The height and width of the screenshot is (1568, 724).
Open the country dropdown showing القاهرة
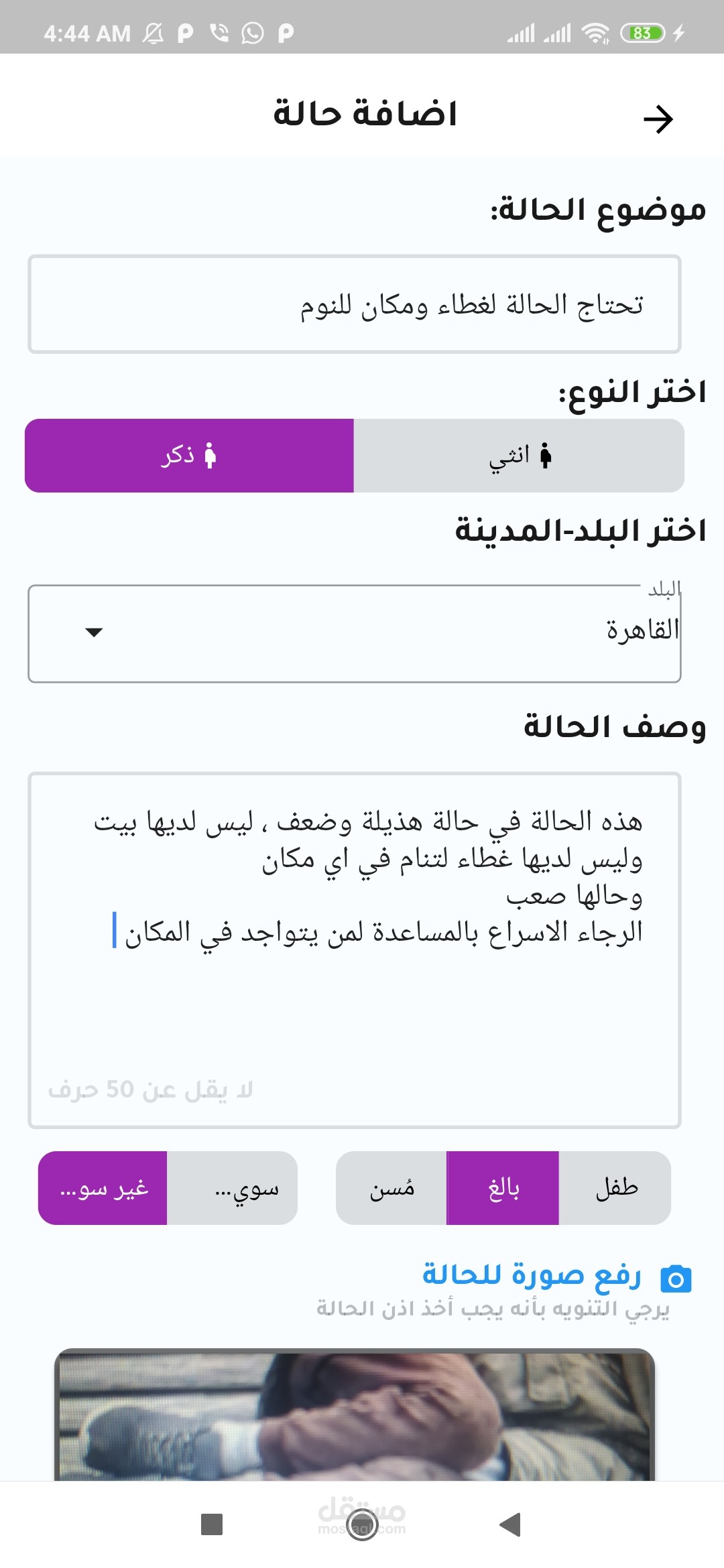[x=354, y=633]
